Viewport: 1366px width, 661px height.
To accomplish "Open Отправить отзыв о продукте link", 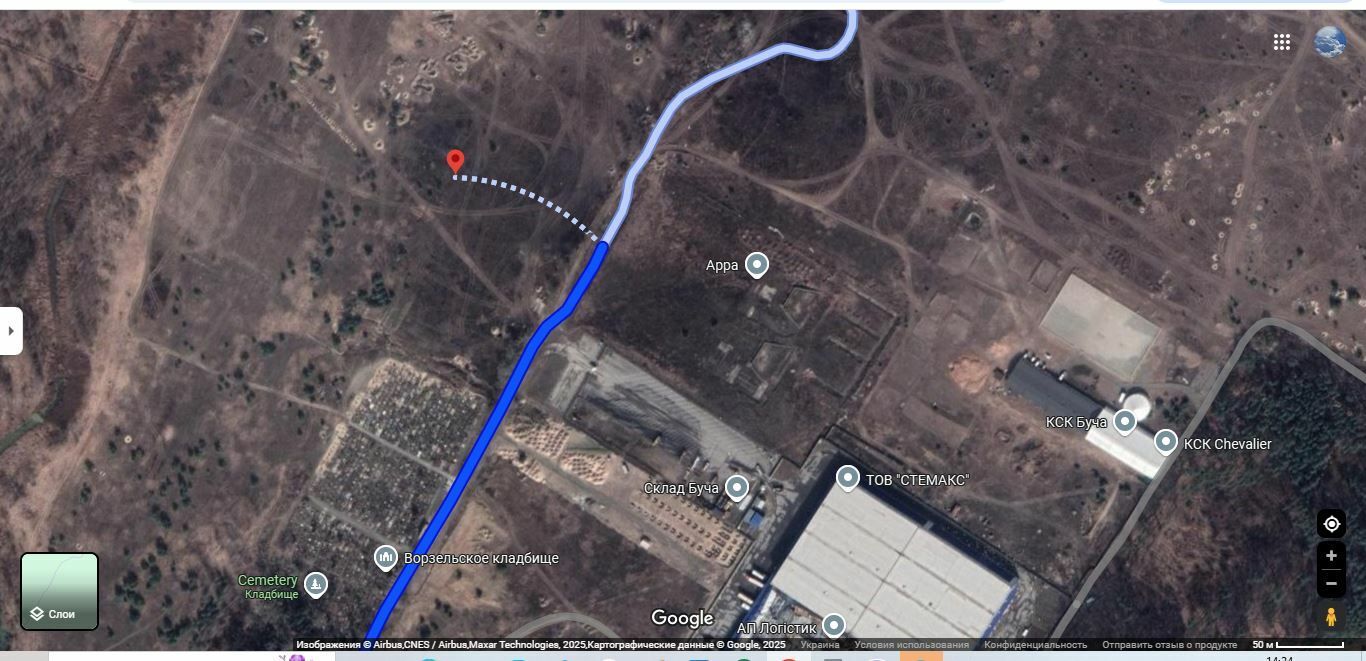I will tap(1169, 645).
